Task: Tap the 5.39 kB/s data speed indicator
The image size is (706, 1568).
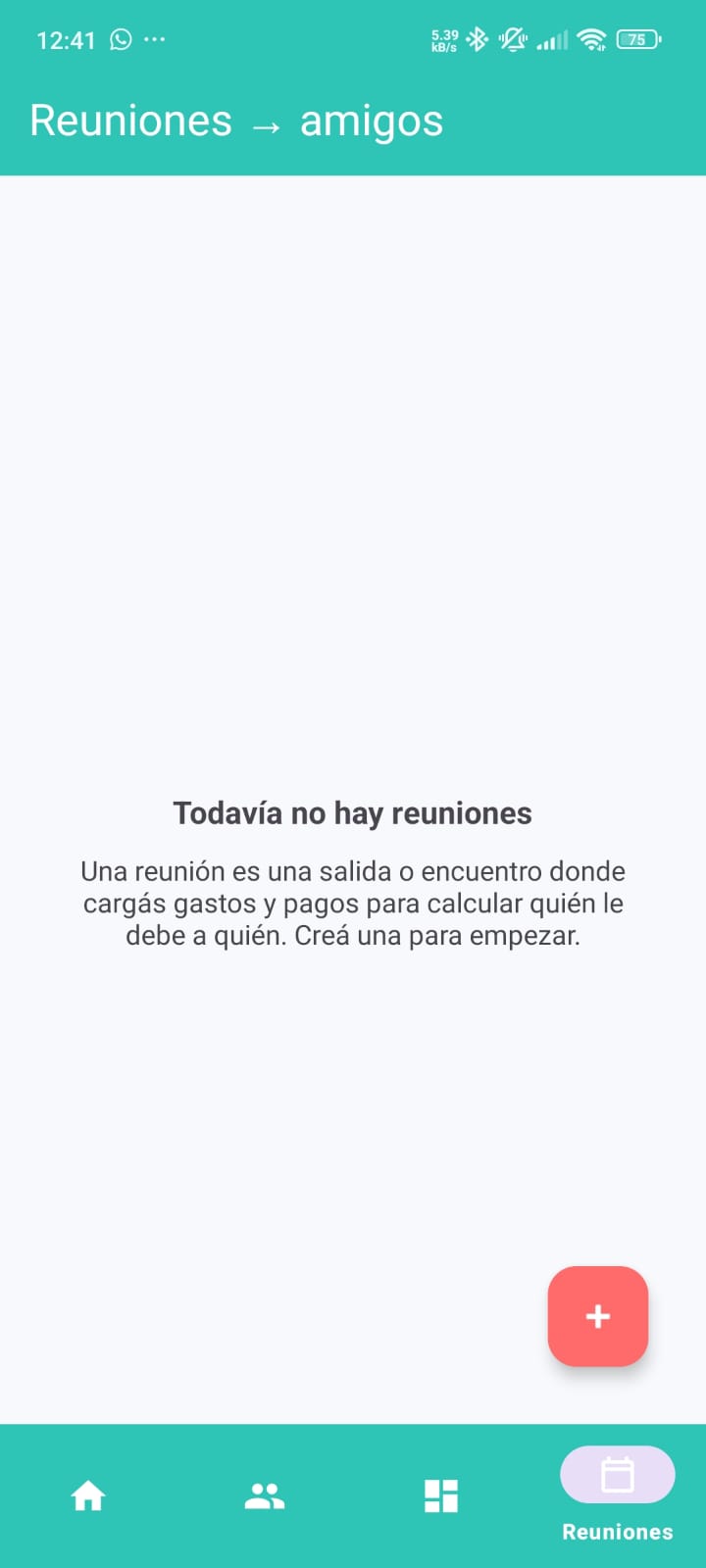Action: coord(441,39)
